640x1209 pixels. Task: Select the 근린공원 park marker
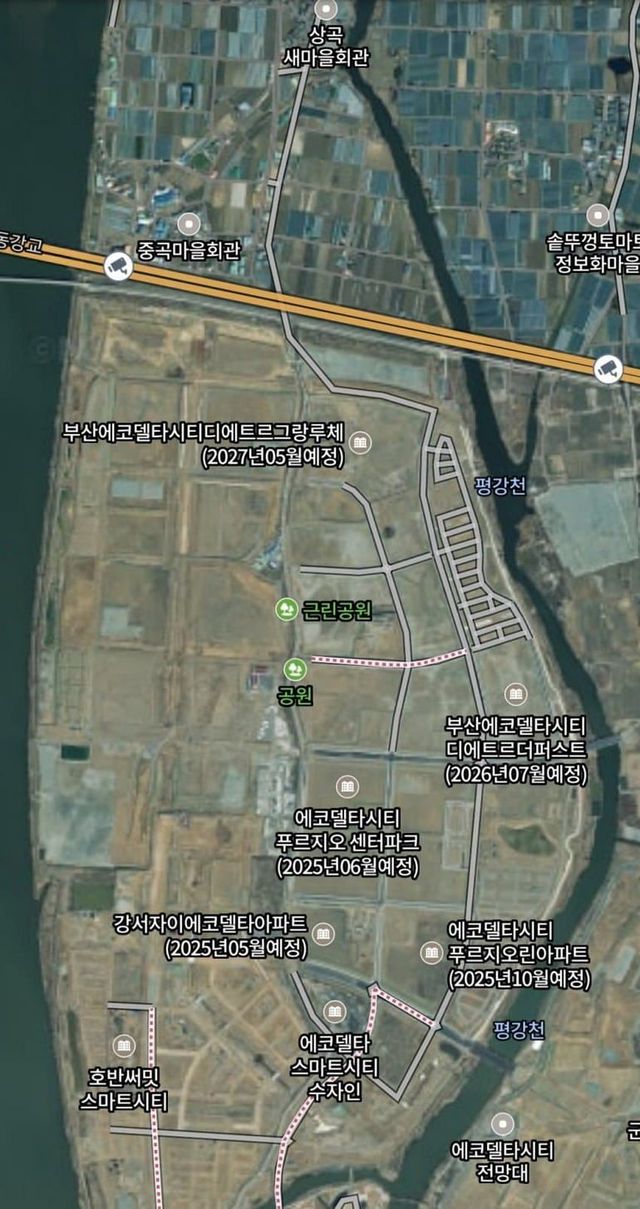pos(286,608)
